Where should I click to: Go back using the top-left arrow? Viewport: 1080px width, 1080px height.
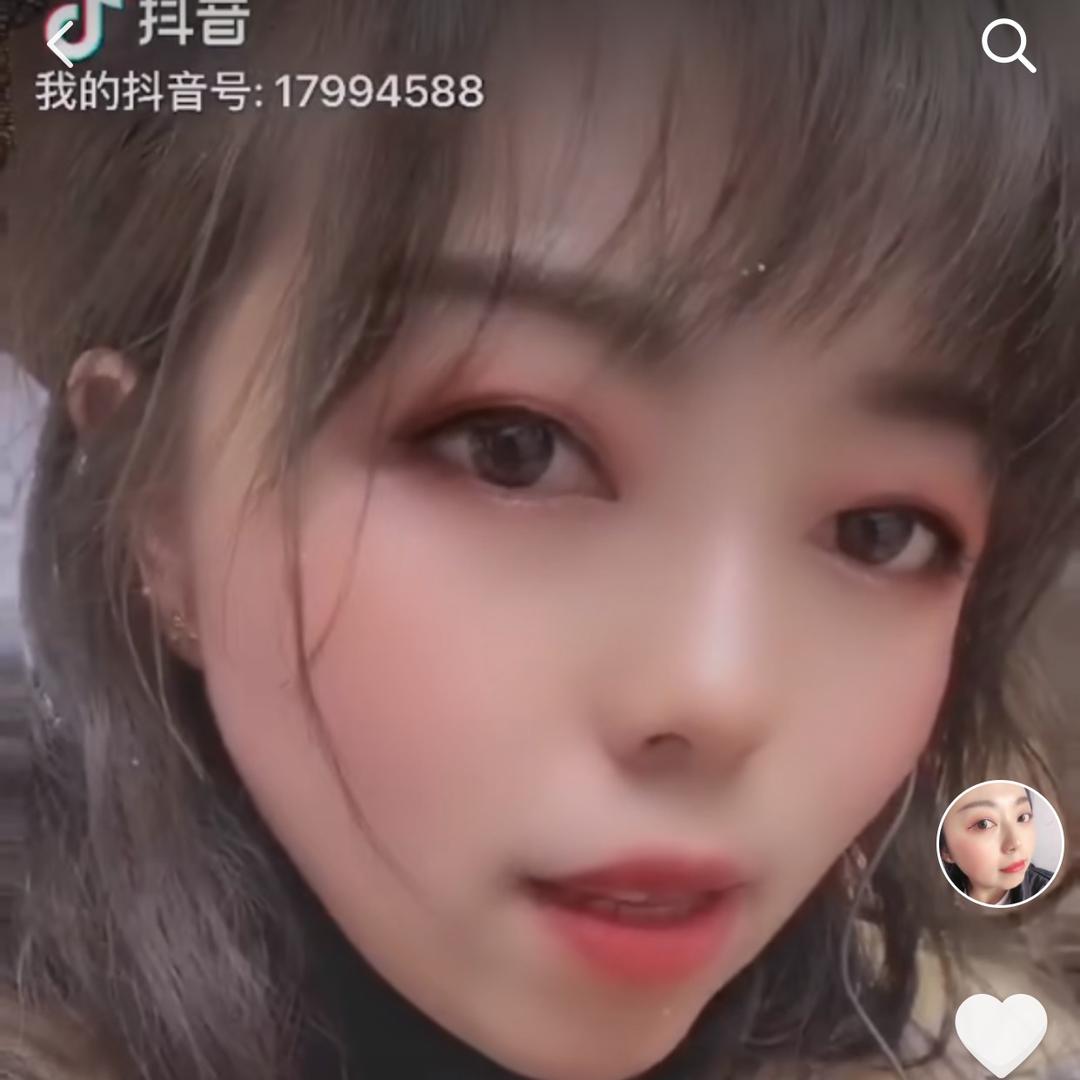pyautogui.click(x=62, y=42)
